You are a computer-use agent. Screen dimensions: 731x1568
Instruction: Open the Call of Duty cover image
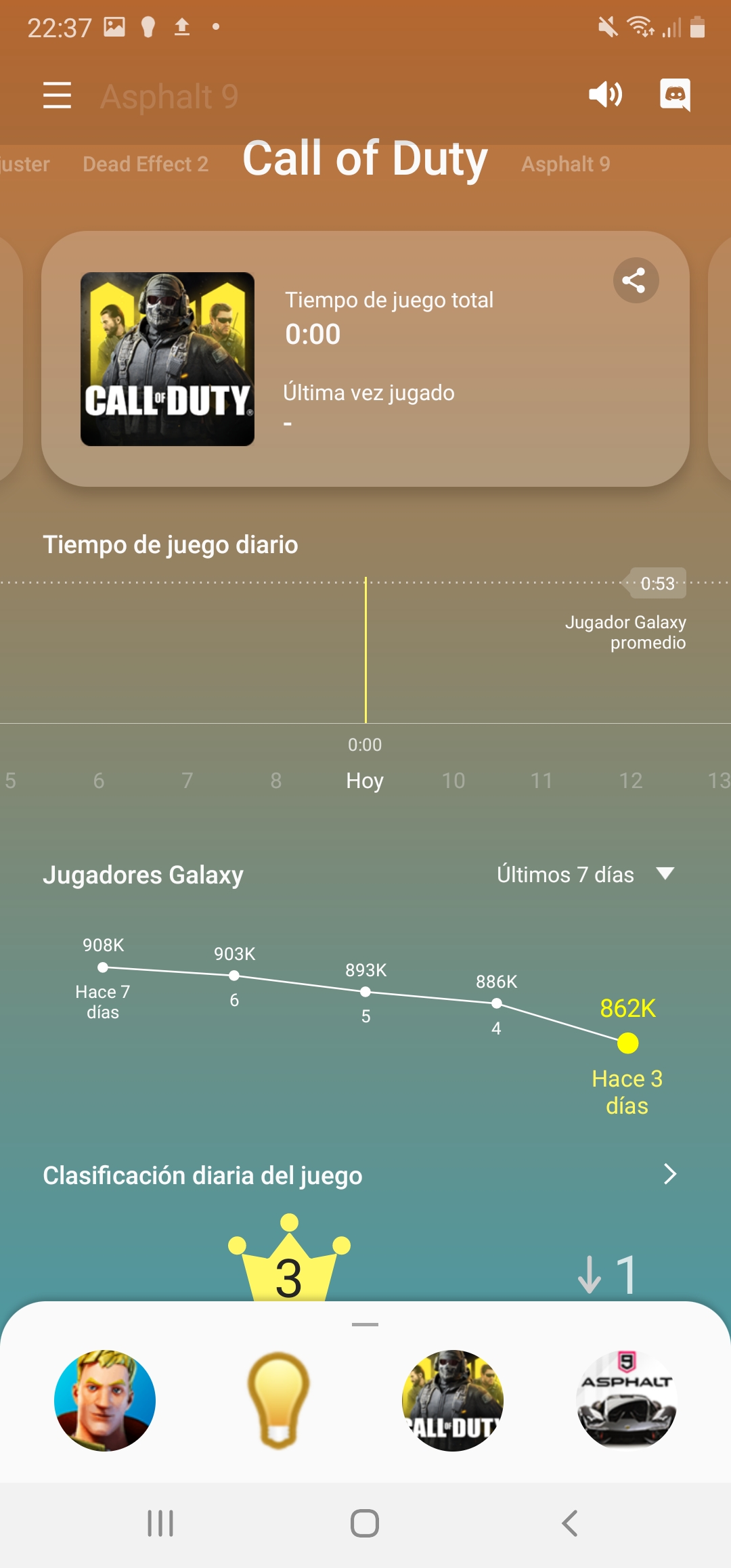point(167,359)
